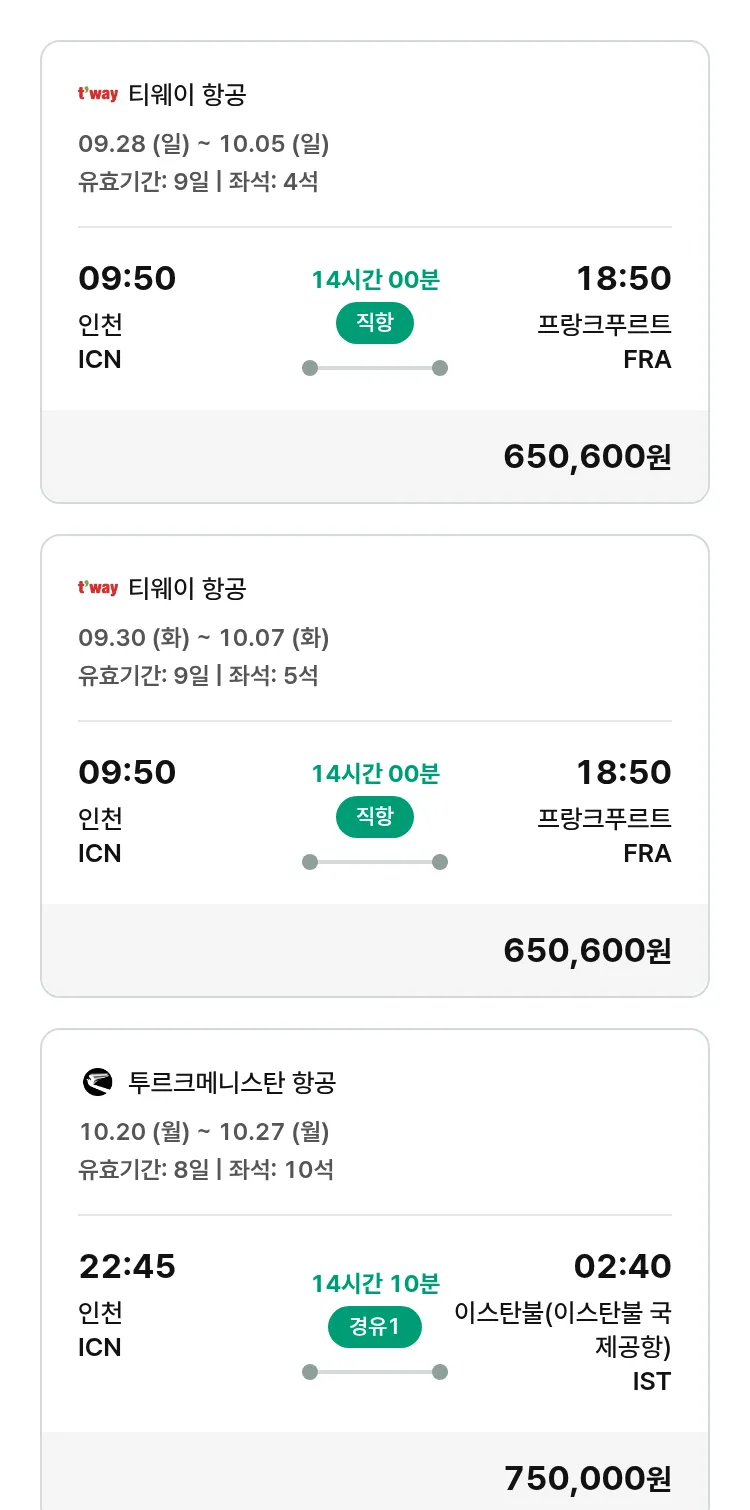Click the 22:45 departure time on the Istanbul flight
750x1510 pixels.
coord(127,1267)
